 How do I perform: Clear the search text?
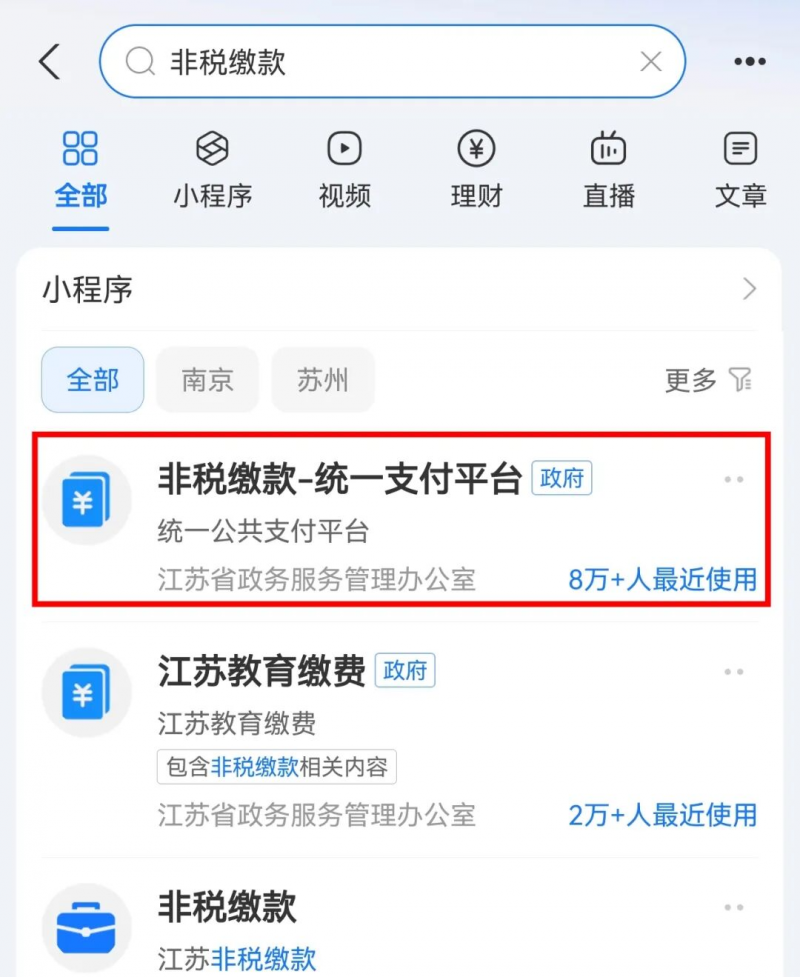point(651,62)
